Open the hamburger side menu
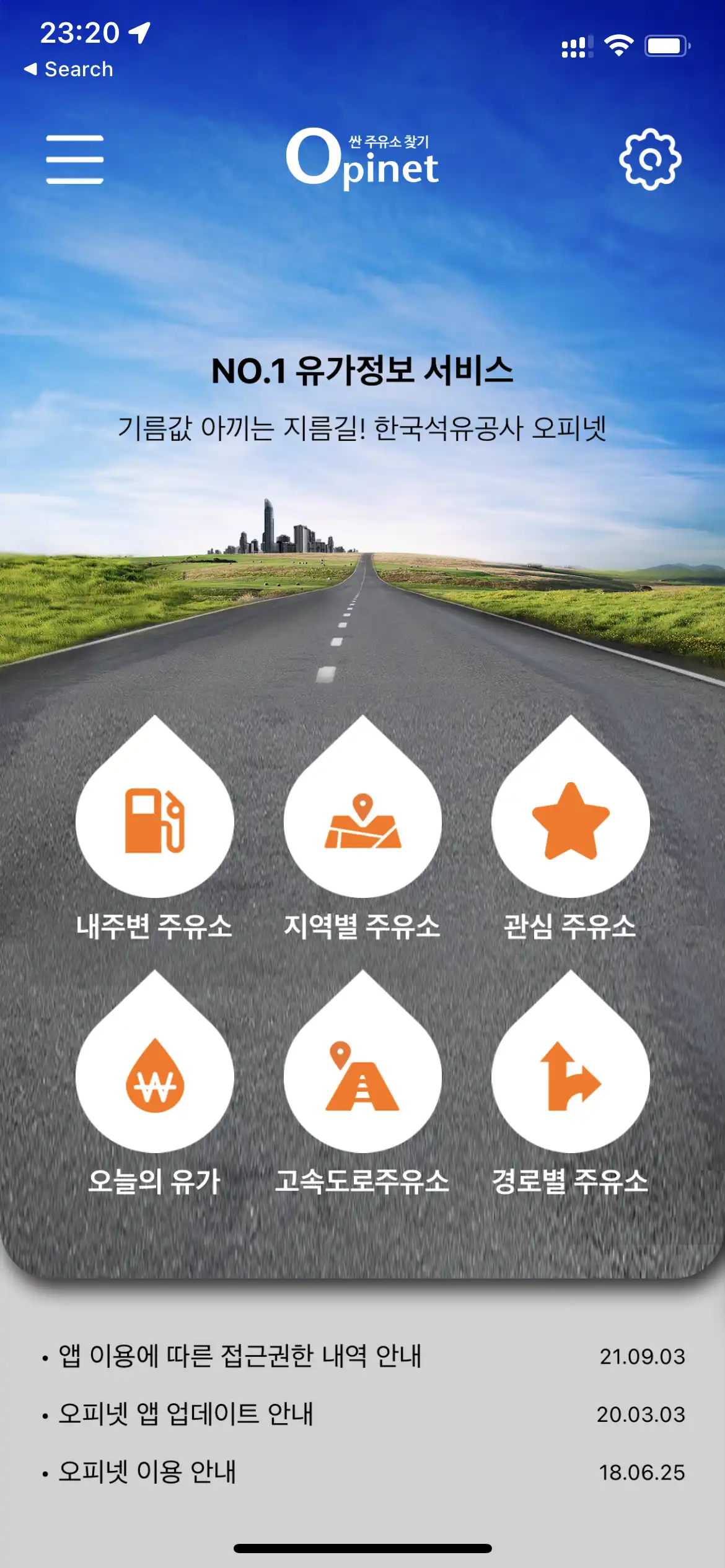 click(x=76, y=158)
